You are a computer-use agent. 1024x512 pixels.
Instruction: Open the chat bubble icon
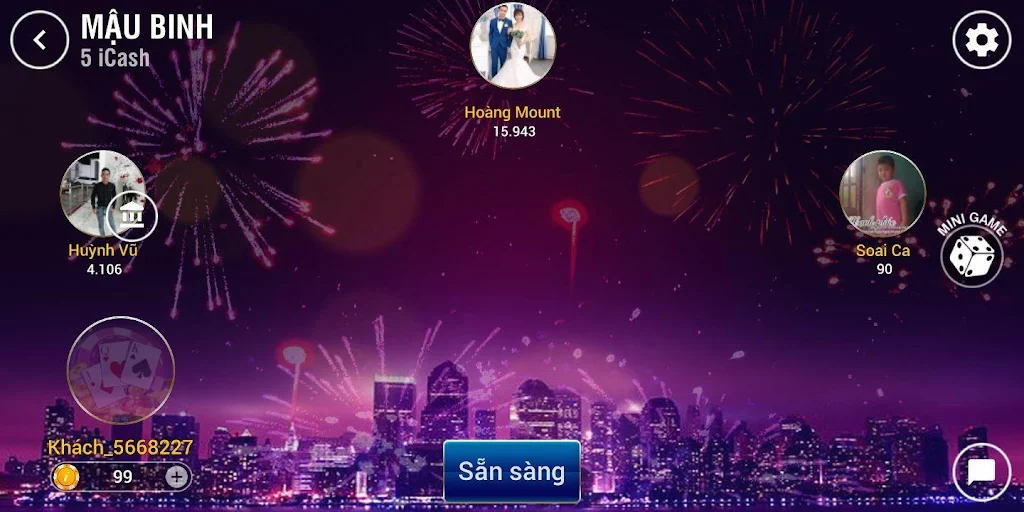pyautogui.click(x=981, y=472)
